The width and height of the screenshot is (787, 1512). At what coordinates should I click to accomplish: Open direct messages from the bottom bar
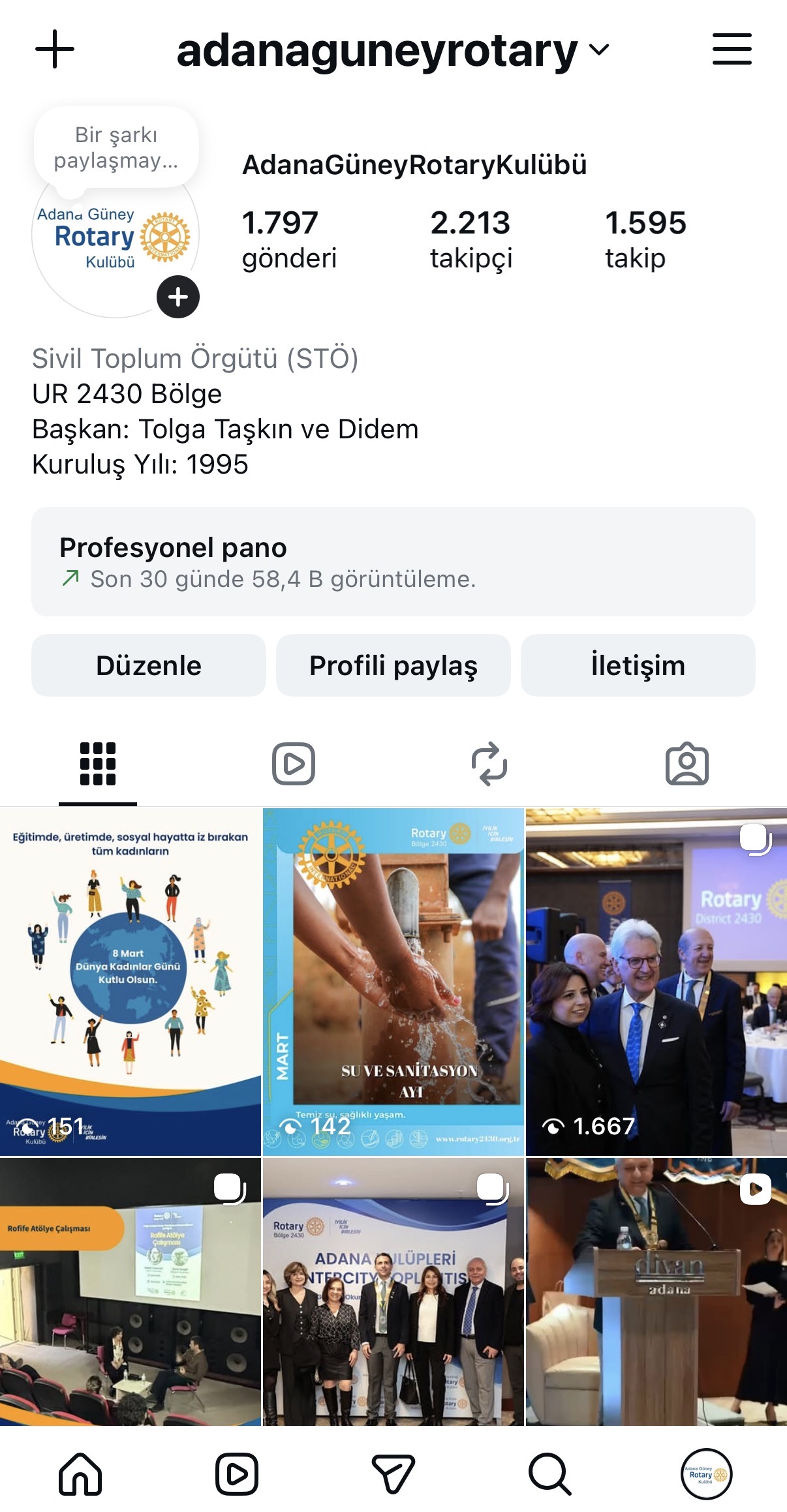393,1474
